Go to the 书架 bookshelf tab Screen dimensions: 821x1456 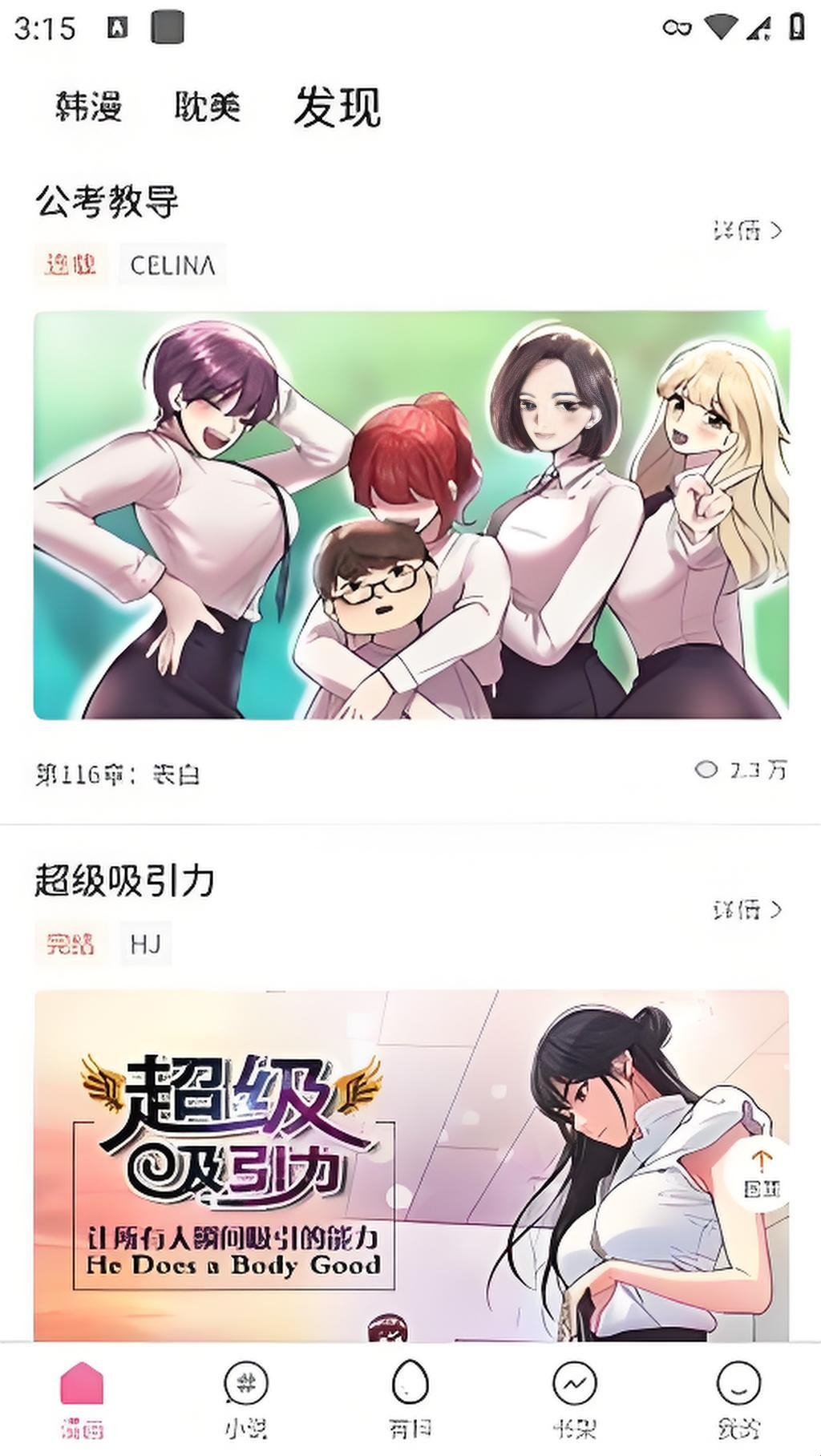coord(574,1399)
